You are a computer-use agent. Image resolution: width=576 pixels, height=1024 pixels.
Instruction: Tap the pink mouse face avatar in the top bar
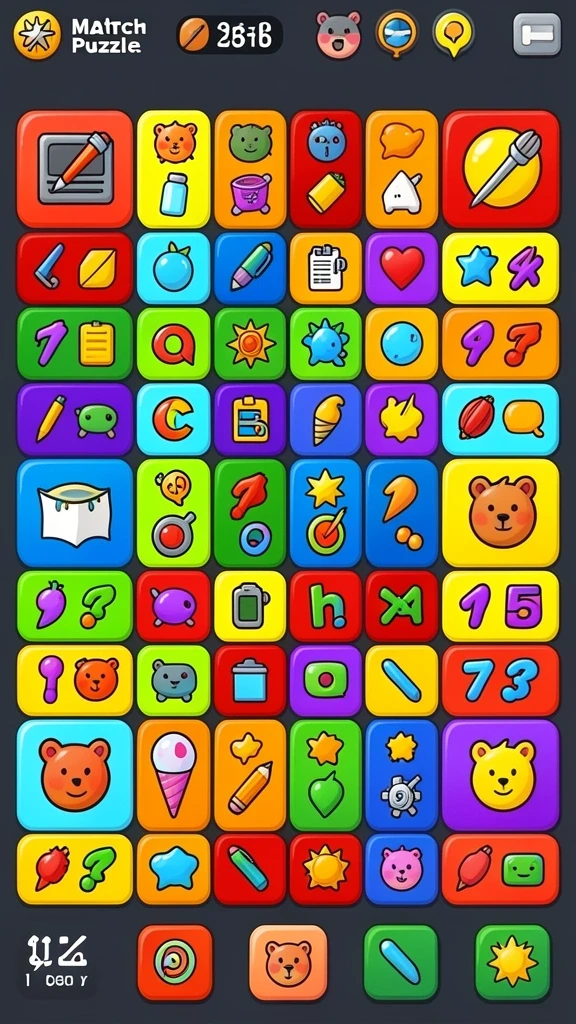[x=338, y=35]
